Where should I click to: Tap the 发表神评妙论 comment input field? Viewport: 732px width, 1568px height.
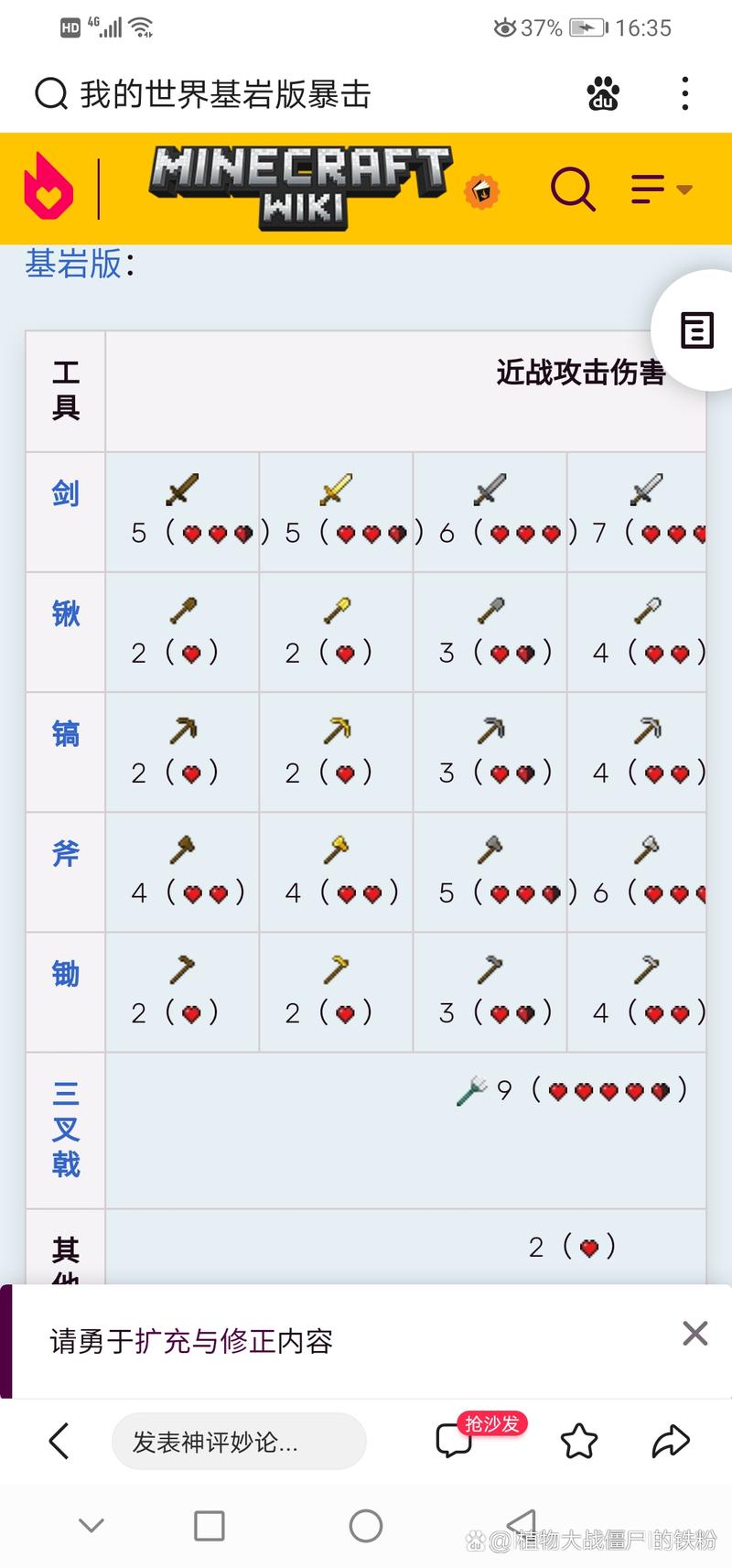point(238,1440)
